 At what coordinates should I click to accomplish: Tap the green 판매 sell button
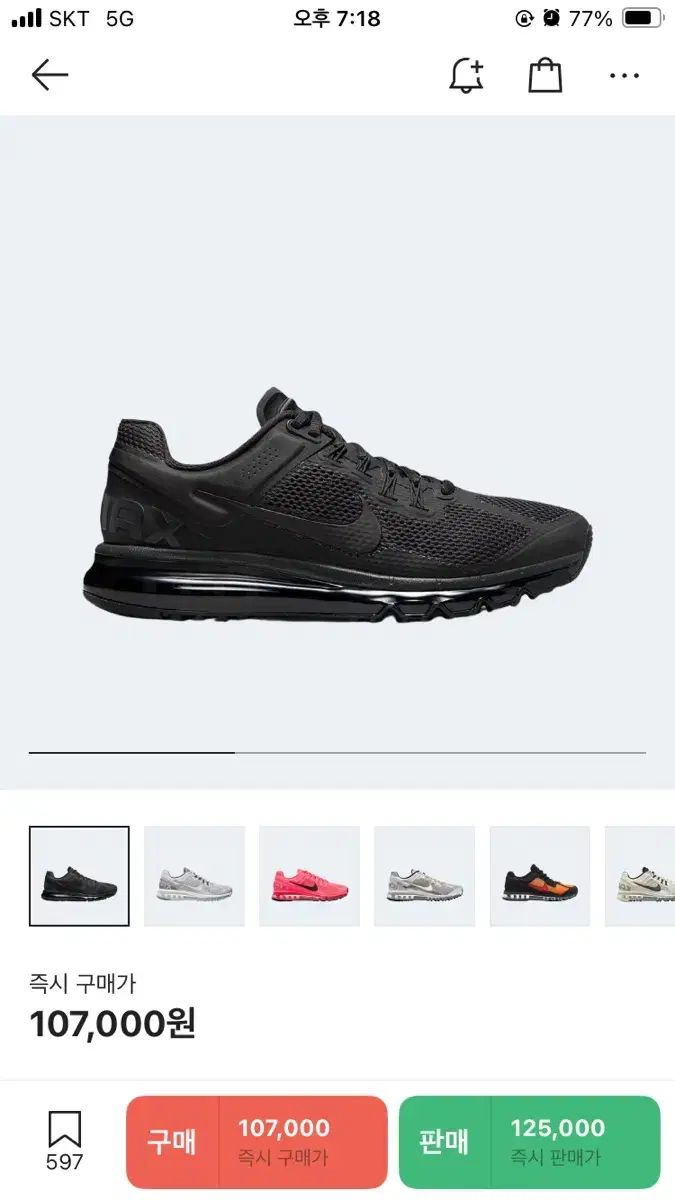[530, 1142]
